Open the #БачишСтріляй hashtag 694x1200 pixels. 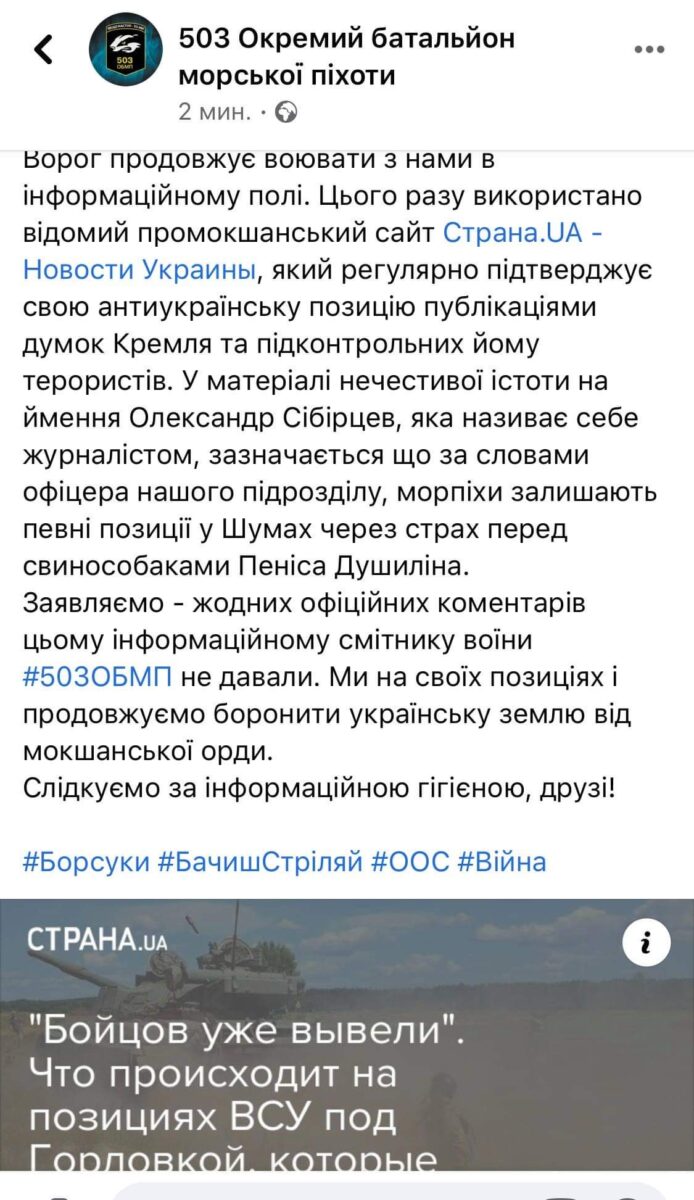(x=260, y=860)
